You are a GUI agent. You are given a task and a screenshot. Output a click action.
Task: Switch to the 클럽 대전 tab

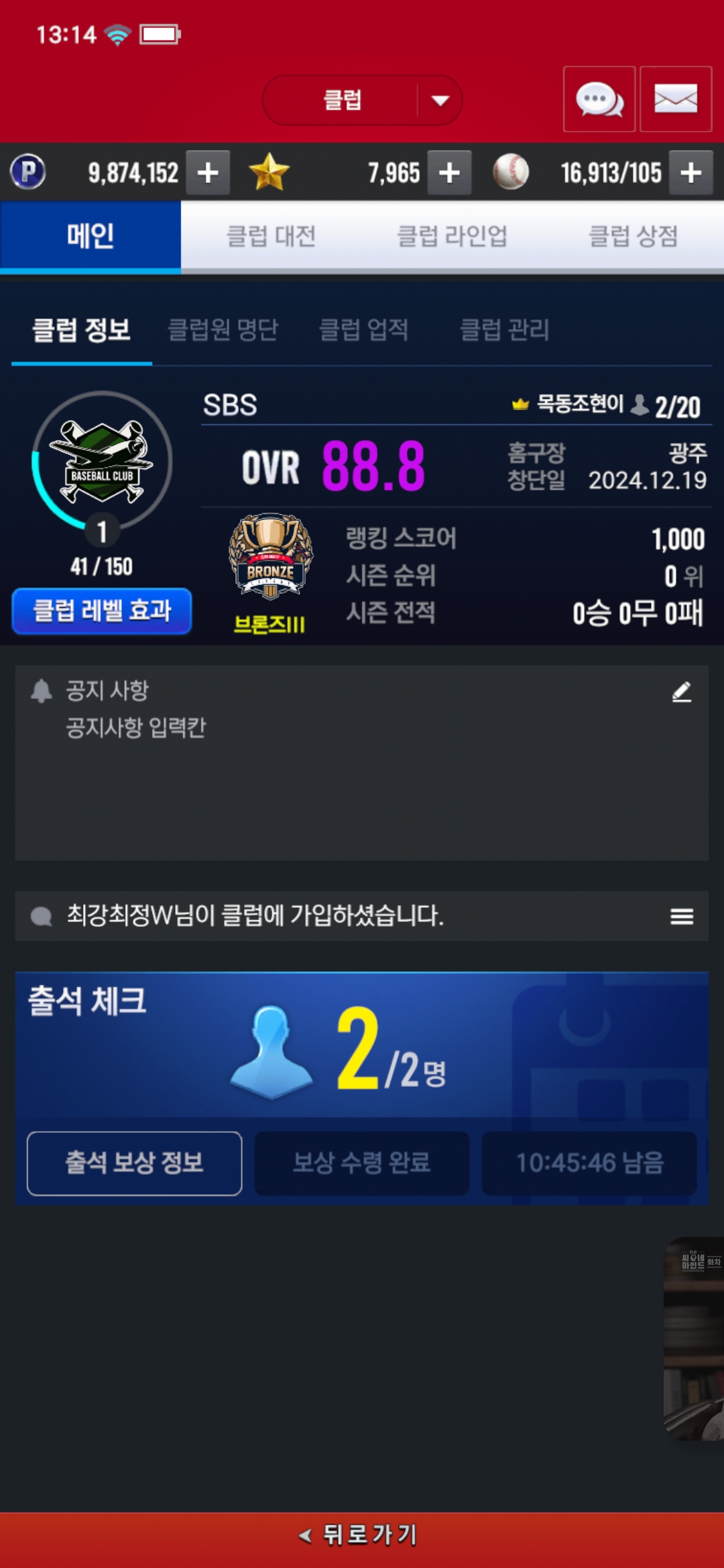pyautogui.click(x=271, y=236)
